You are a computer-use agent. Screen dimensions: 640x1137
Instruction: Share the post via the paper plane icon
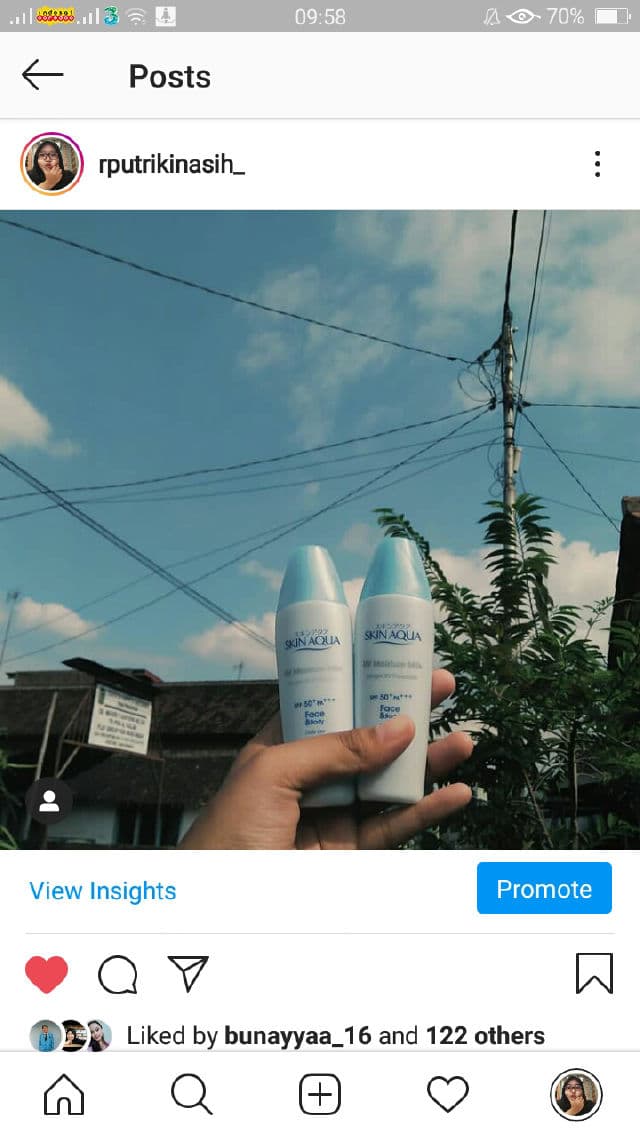188,974
